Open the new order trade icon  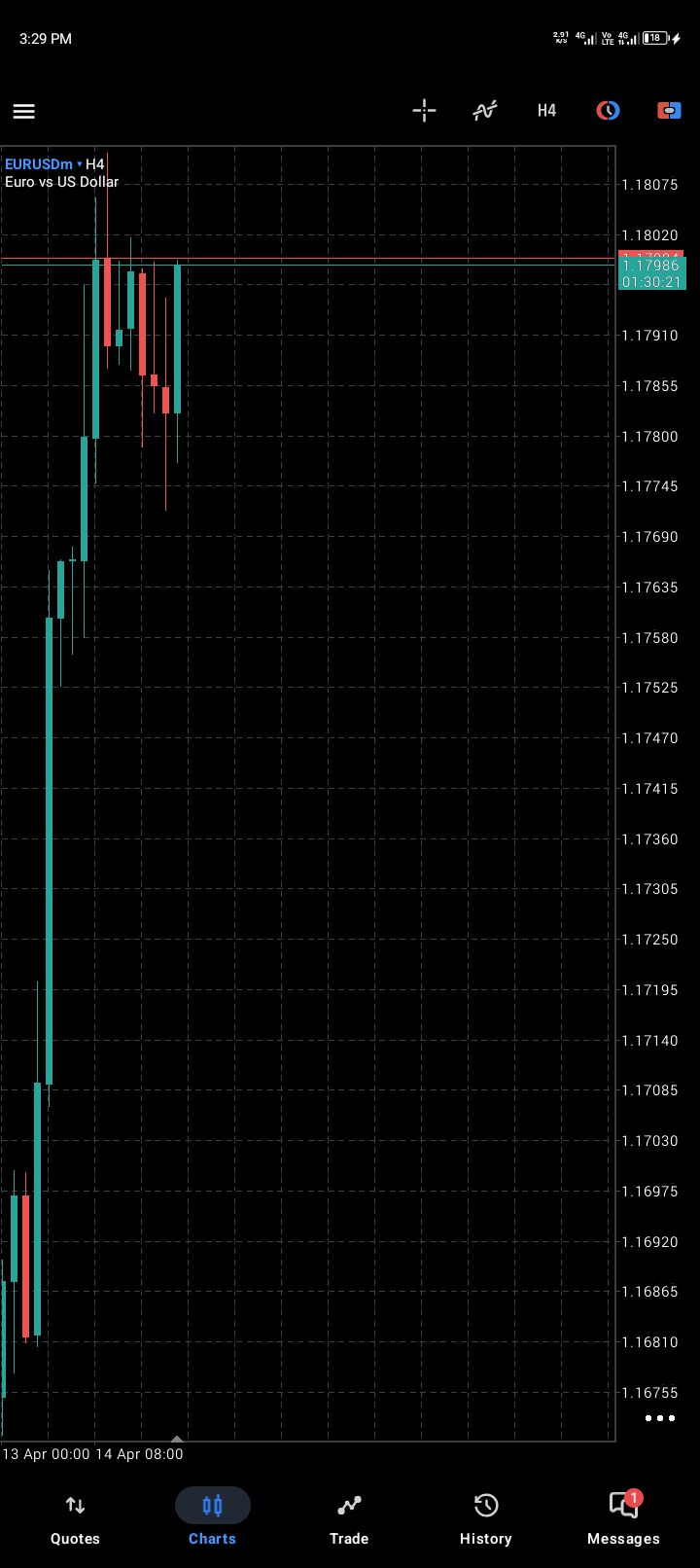click(669, 110)
